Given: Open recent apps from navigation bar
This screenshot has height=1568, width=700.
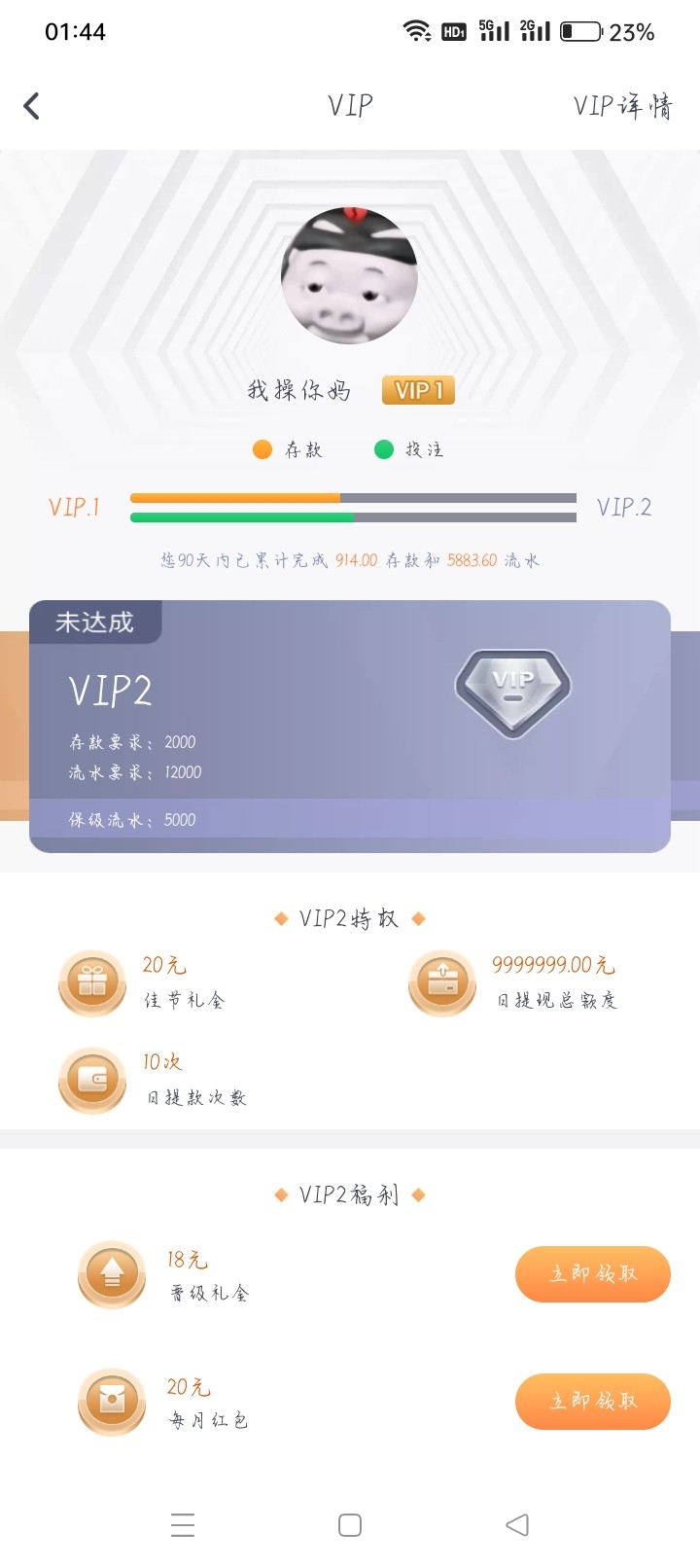Looking at the screenshot, I should click(x=183, y=1524).
